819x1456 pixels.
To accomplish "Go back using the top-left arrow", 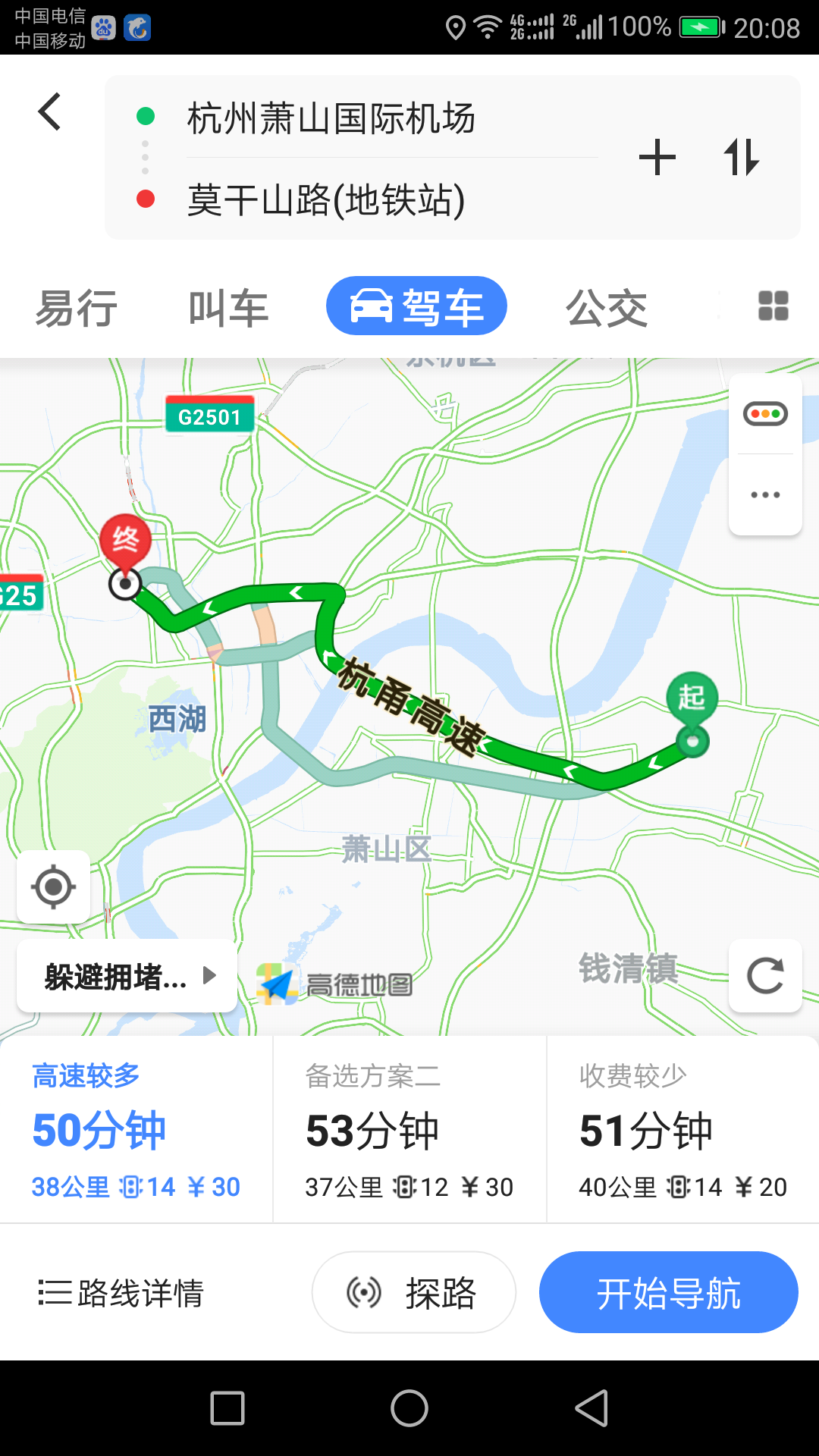I will coord(50,112).
